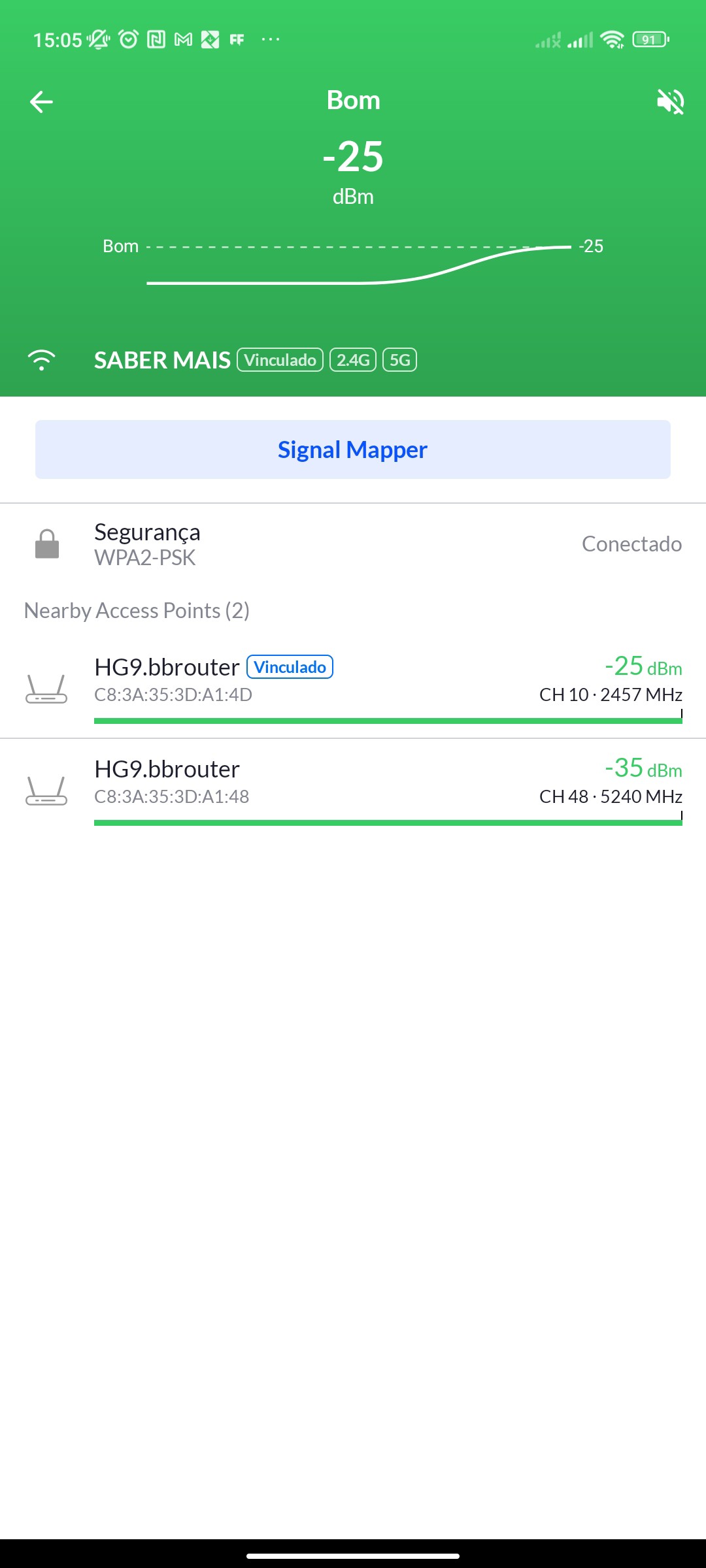Viewport: 706px width, 1568px height.
Task: Toggle the muted speaker sound icon
Action: [x=670, y=102]
